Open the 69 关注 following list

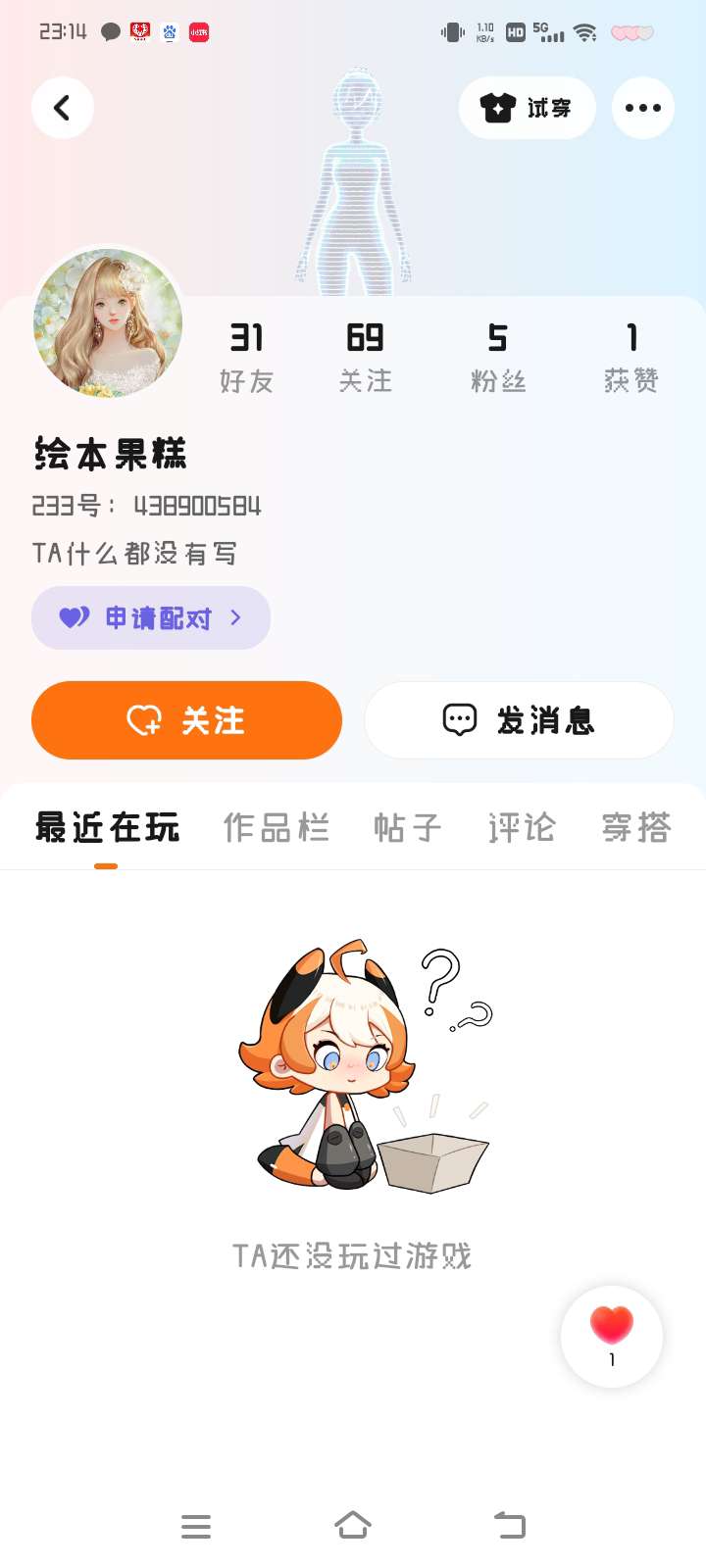pos(365,357)
